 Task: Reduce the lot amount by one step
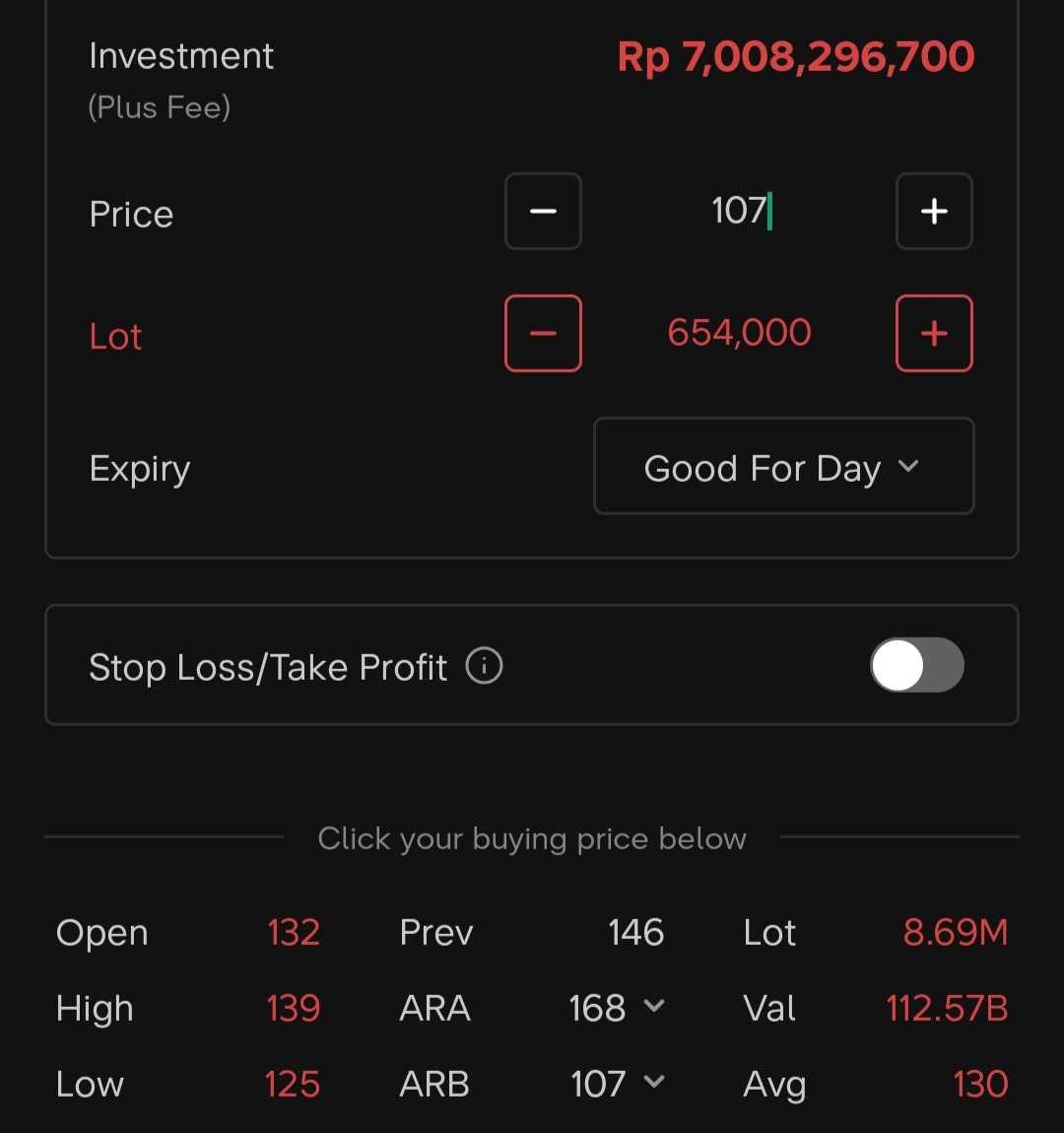tap(543, 334)
